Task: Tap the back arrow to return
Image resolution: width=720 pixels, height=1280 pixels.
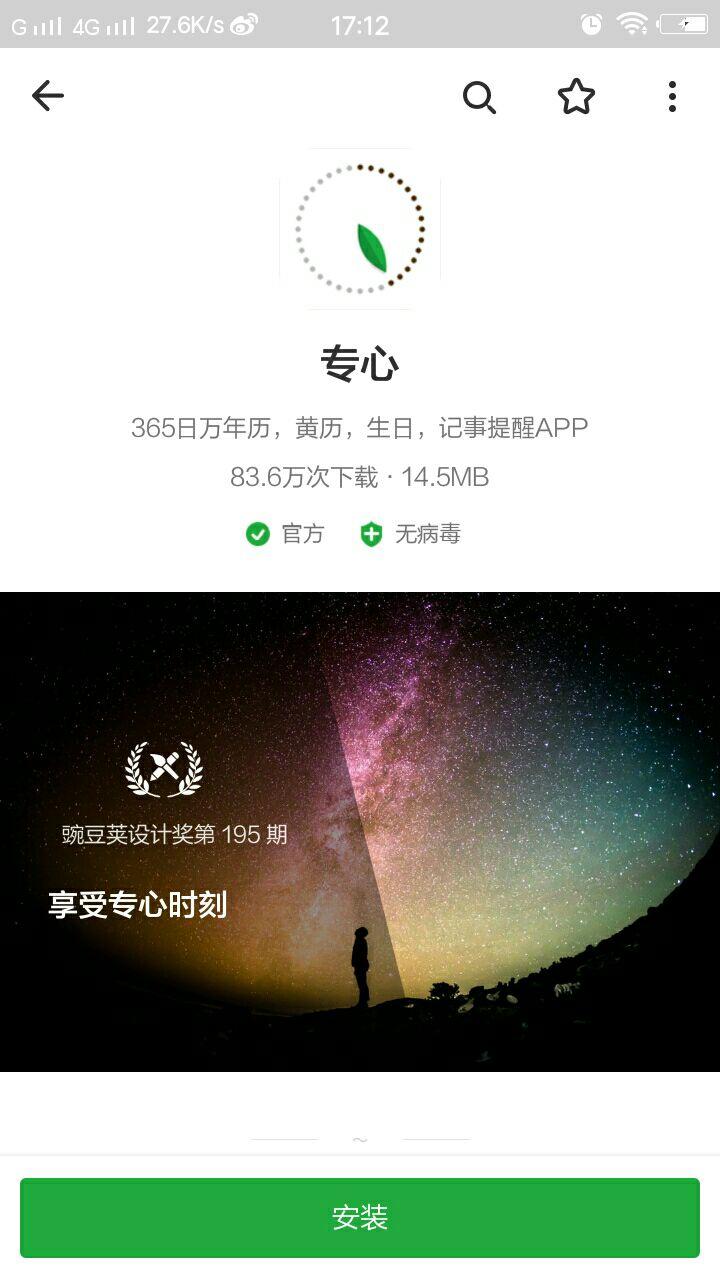Action: (x=47, y=96)
